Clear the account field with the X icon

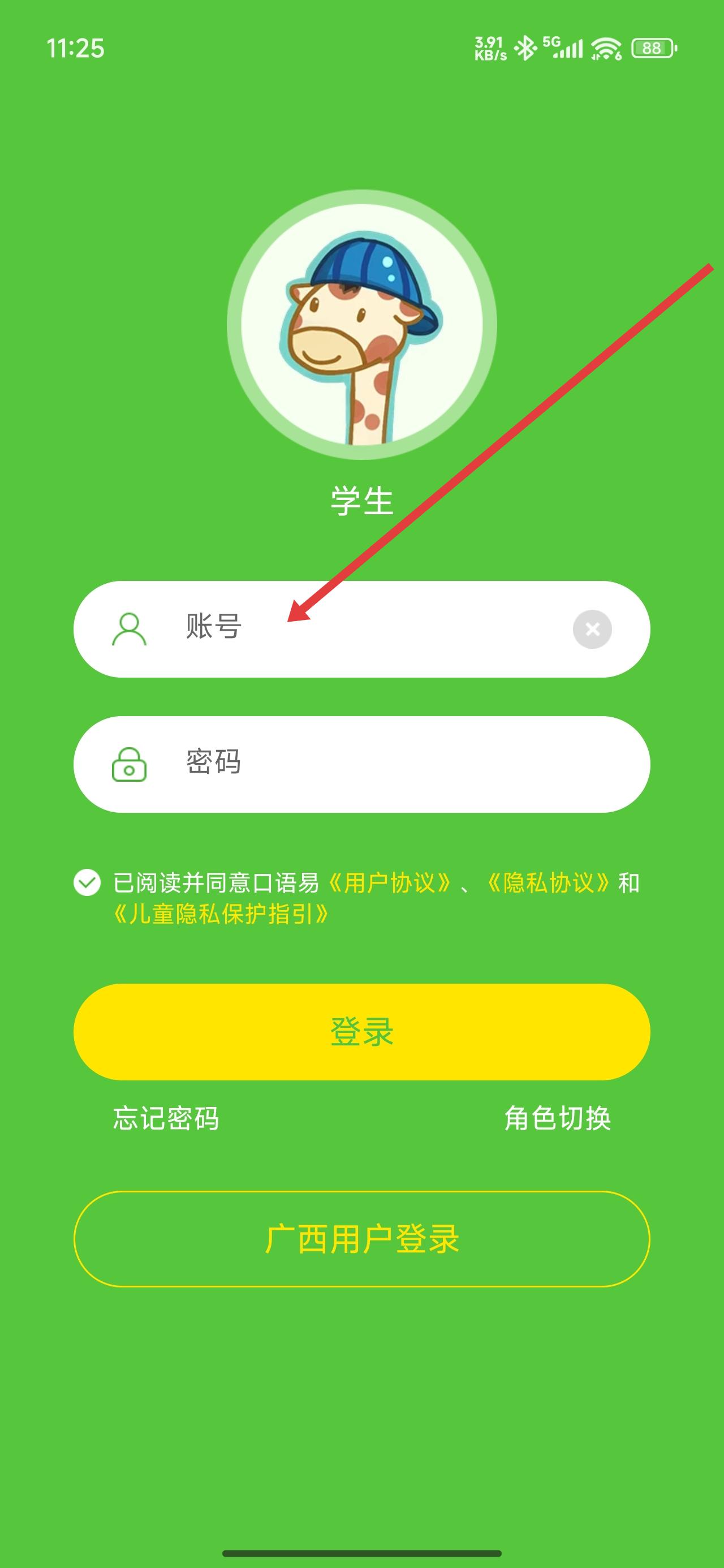click(x=592, y=629)
